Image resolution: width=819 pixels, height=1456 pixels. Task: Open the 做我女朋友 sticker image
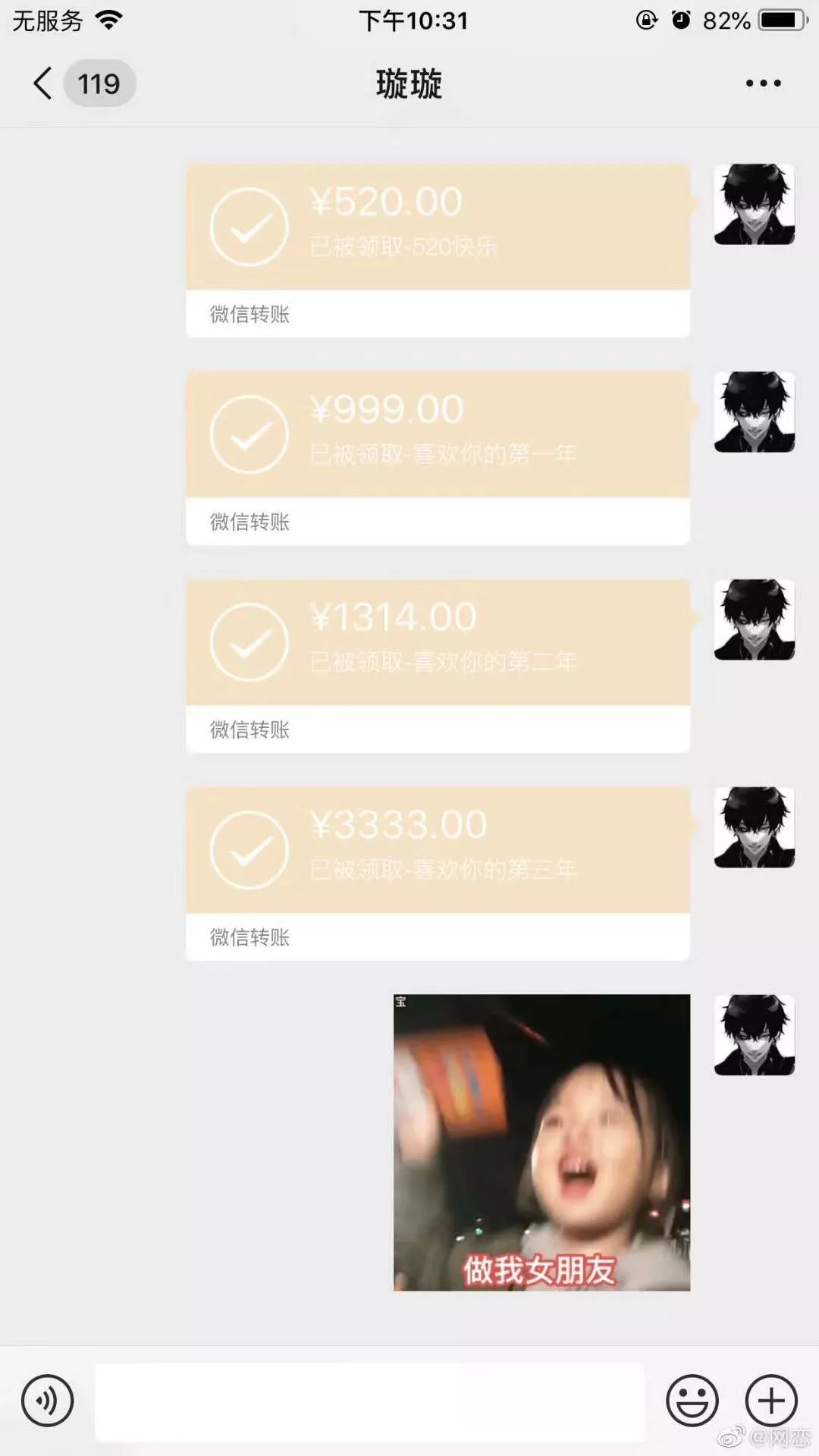coord(541,1142)
